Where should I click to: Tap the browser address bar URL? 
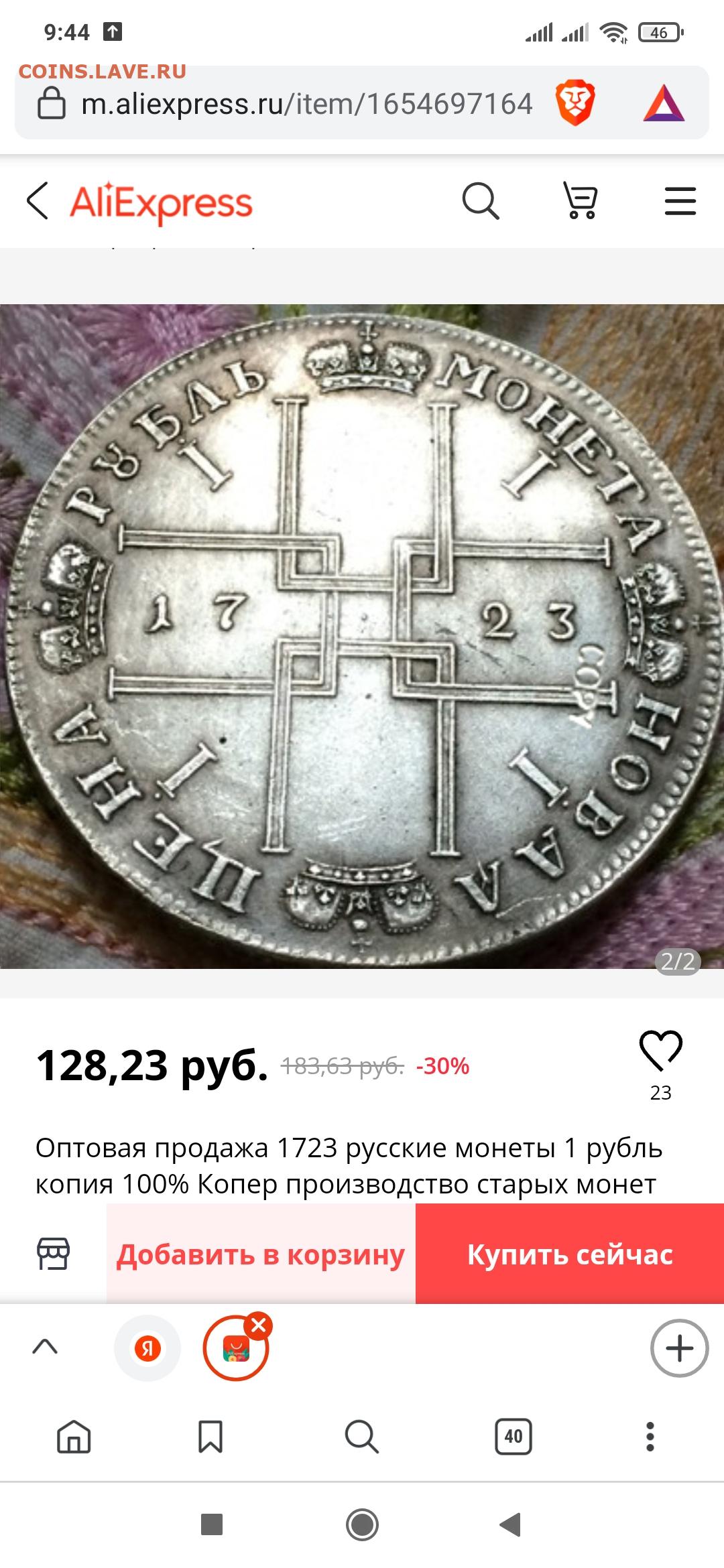(x=306, y=104)
